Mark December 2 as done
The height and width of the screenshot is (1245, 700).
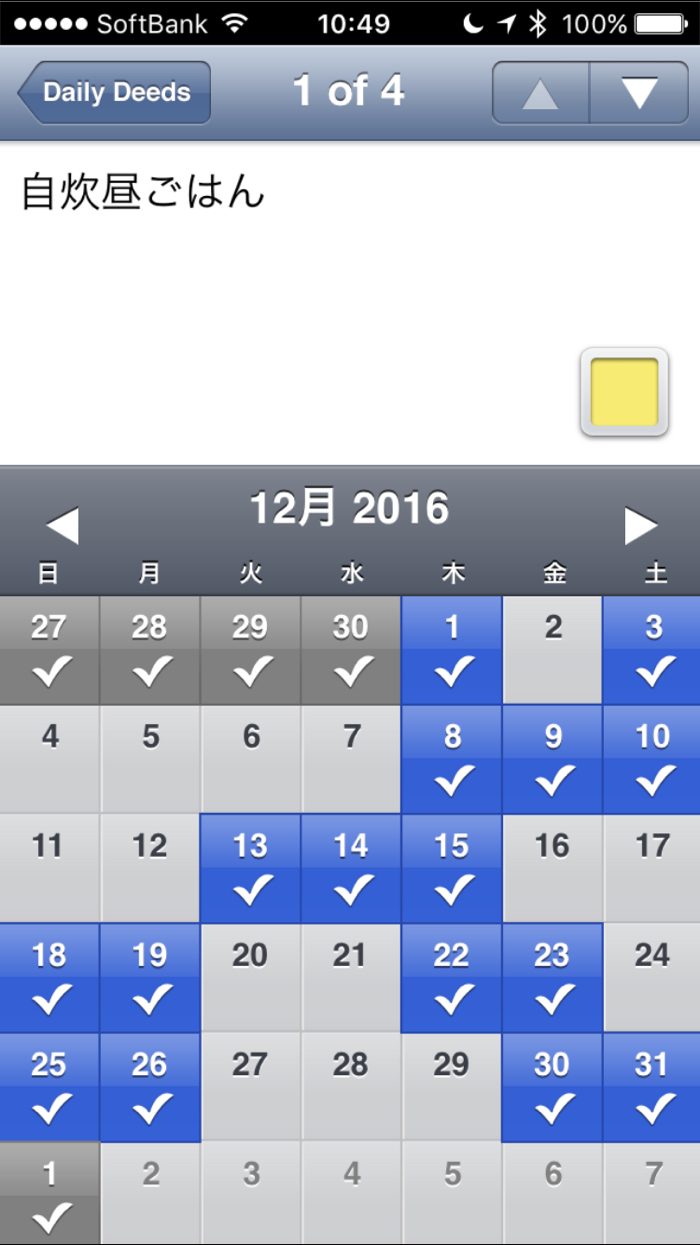(552, 650)
